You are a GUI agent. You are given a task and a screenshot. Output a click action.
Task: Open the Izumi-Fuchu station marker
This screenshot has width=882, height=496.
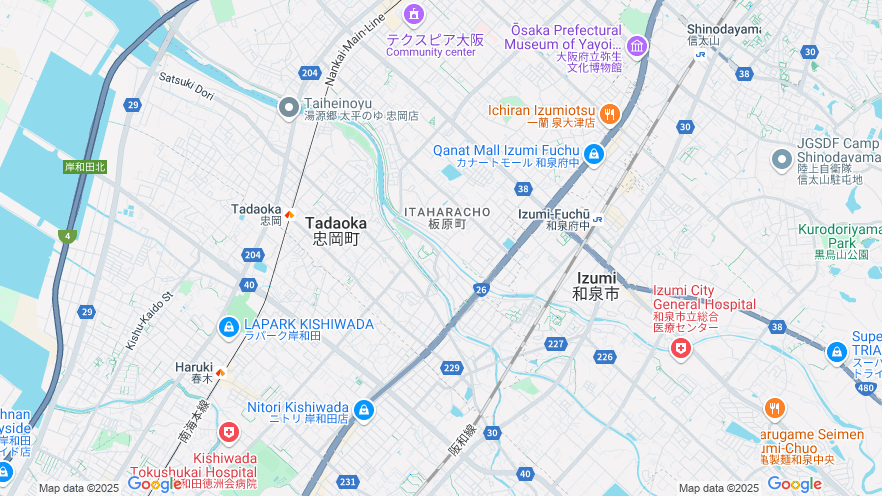click(x=598, y=219)
